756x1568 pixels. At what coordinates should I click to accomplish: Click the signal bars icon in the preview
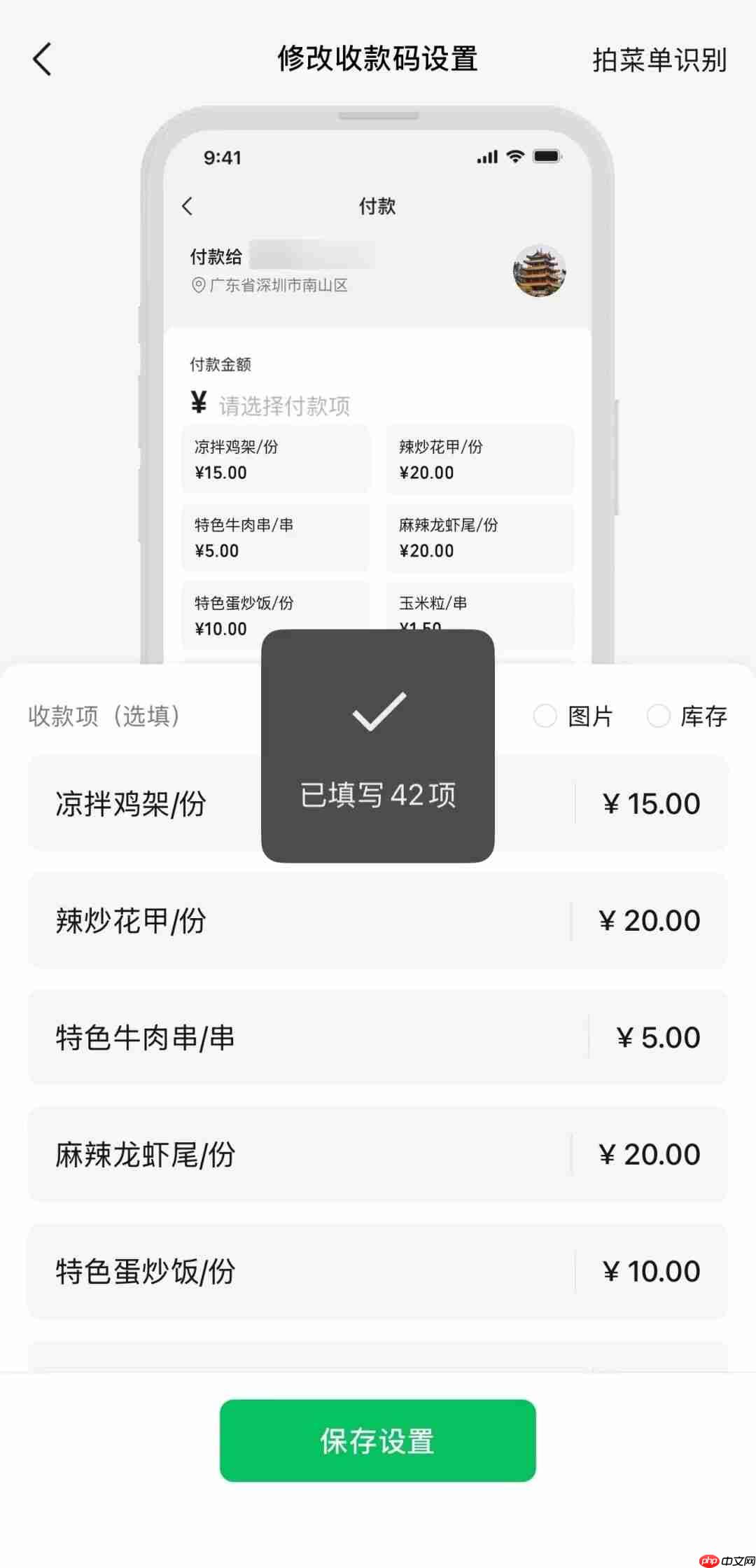tap(487, 158)
